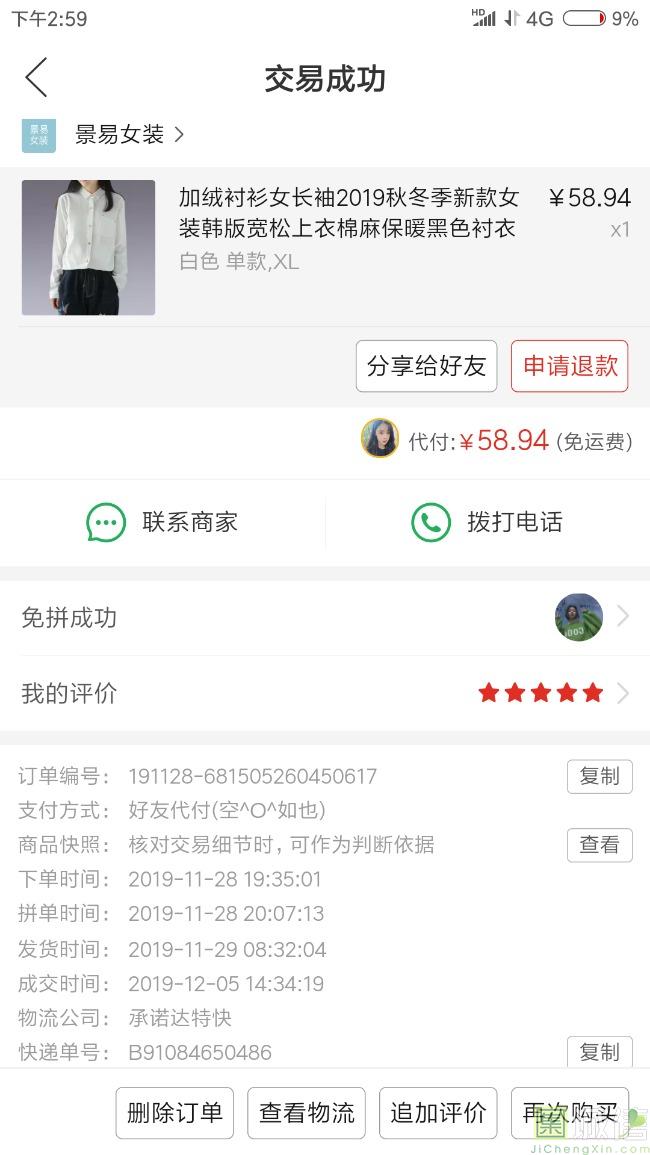
Task: Contact the seller via 联系商家
Action: 163,522
